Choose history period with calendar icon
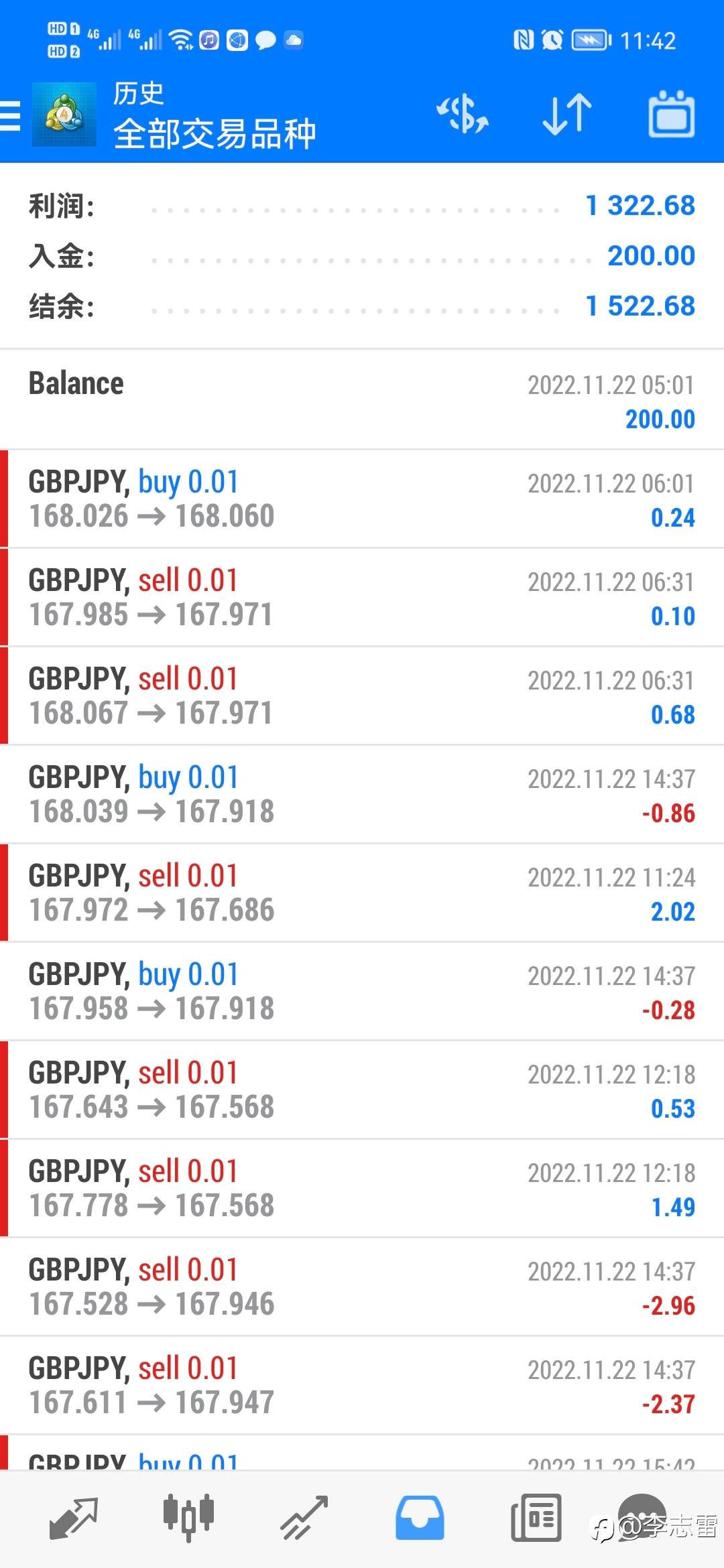Screen dimensions: 724x1568 pos(671,114)
